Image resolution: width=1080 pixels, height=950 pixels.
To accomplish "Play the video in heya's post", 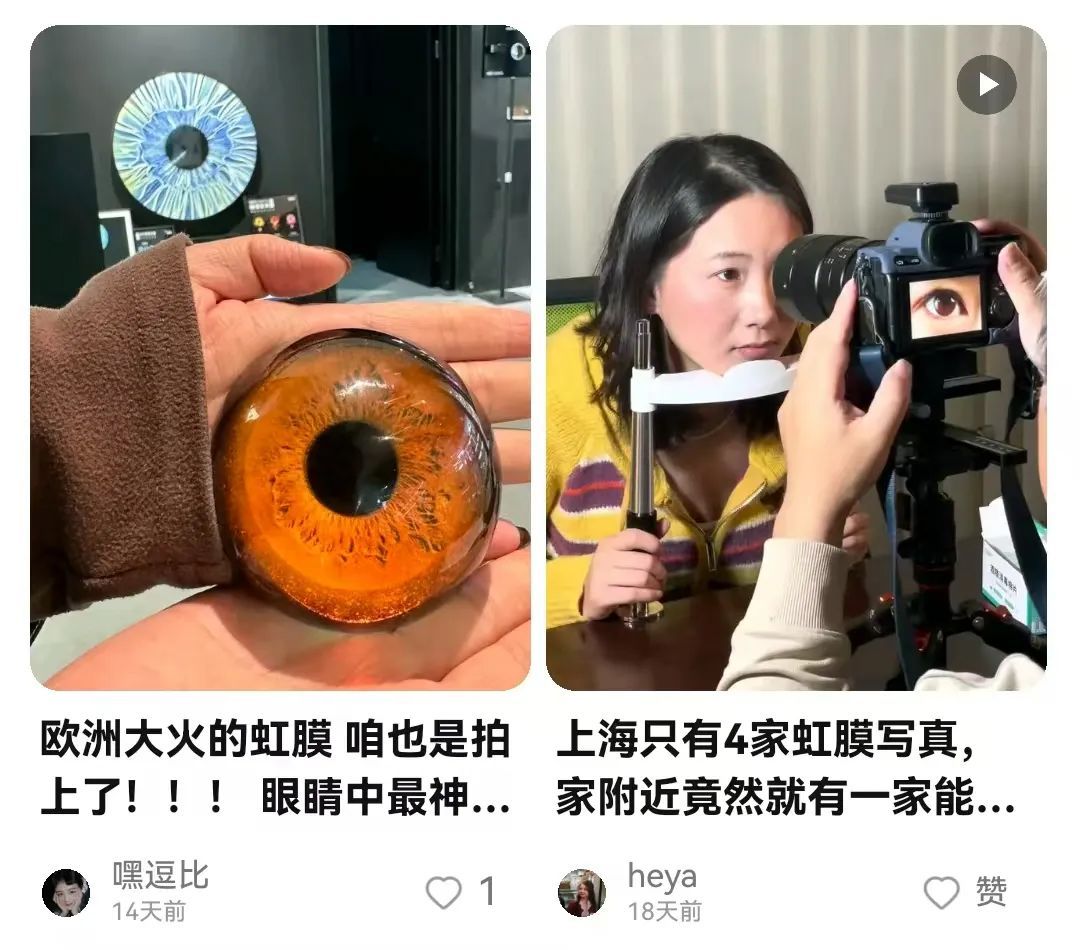I will (x=986, y=85).
